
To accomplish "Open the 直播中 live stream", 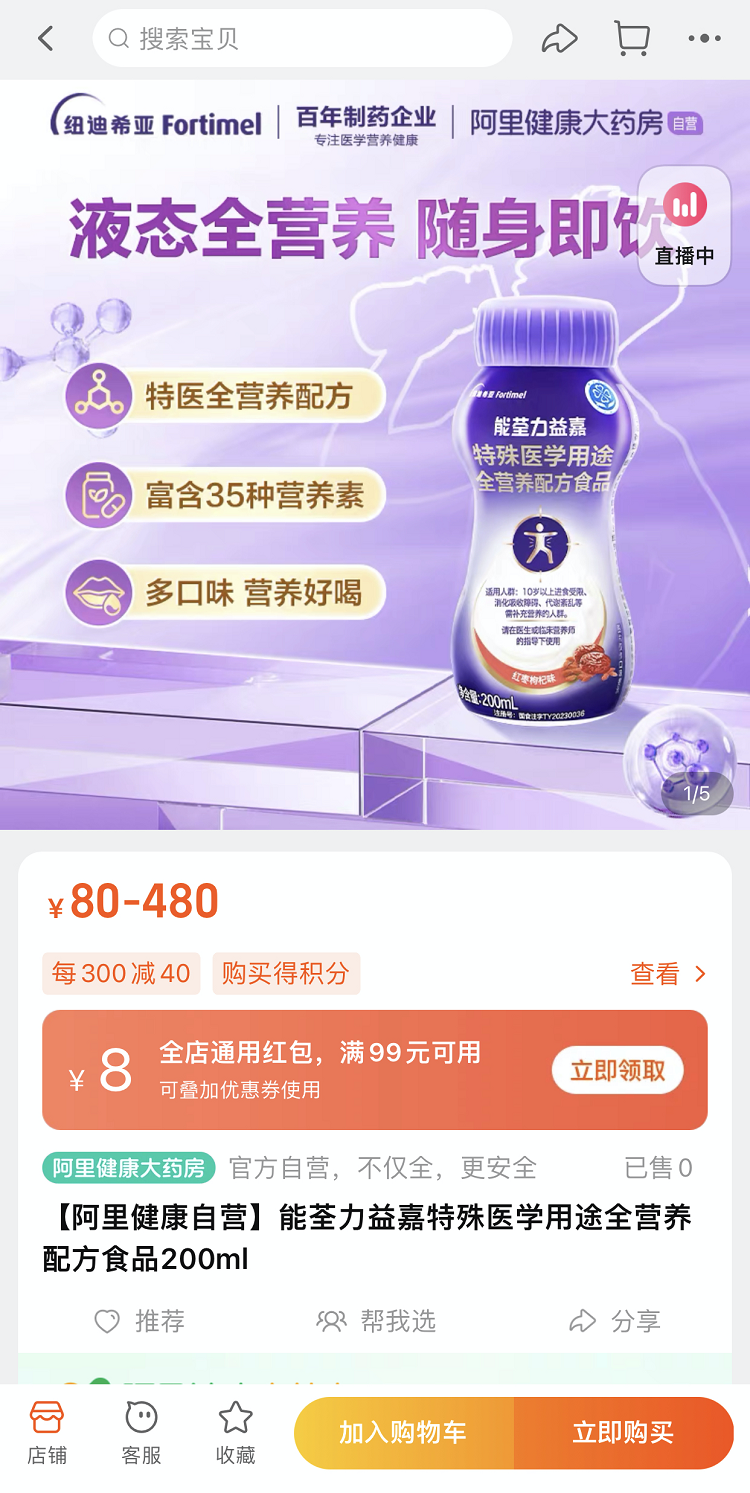I will pos(685,225).
